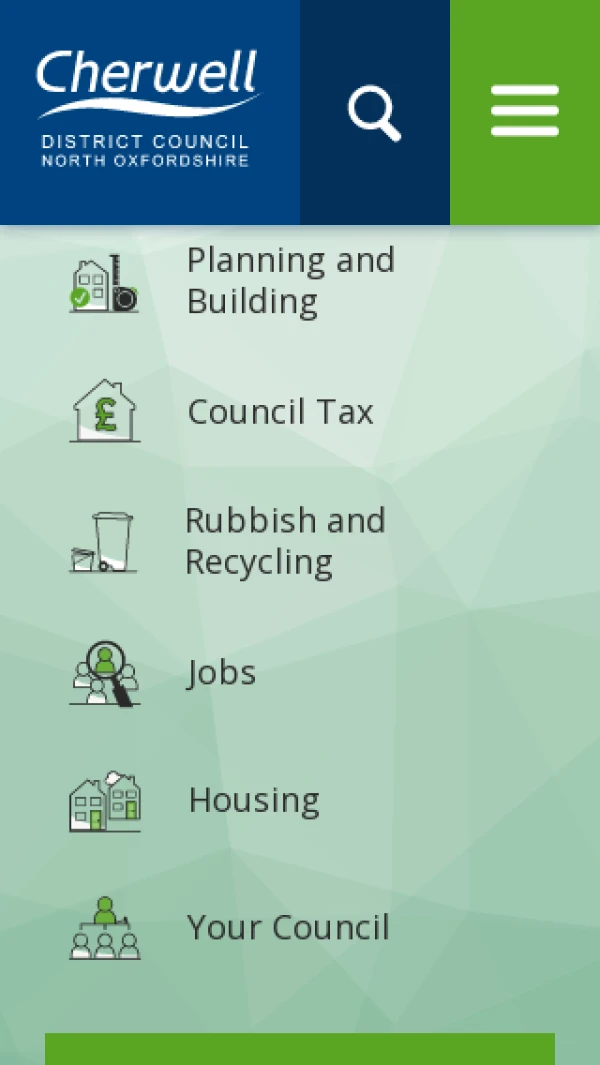
Task: Select Council Tax
Action: click(280, 412)
